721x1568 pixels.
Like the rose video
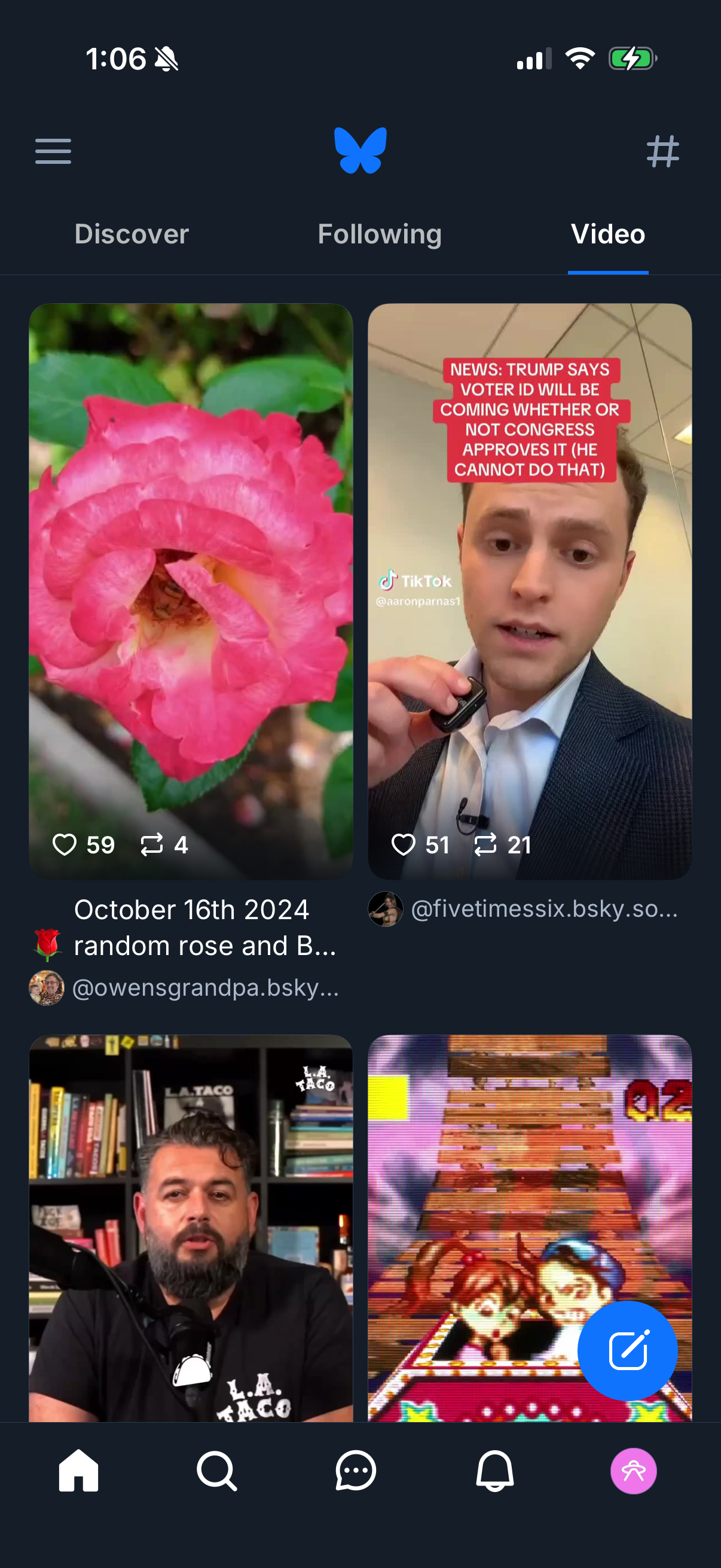[64, 845]
